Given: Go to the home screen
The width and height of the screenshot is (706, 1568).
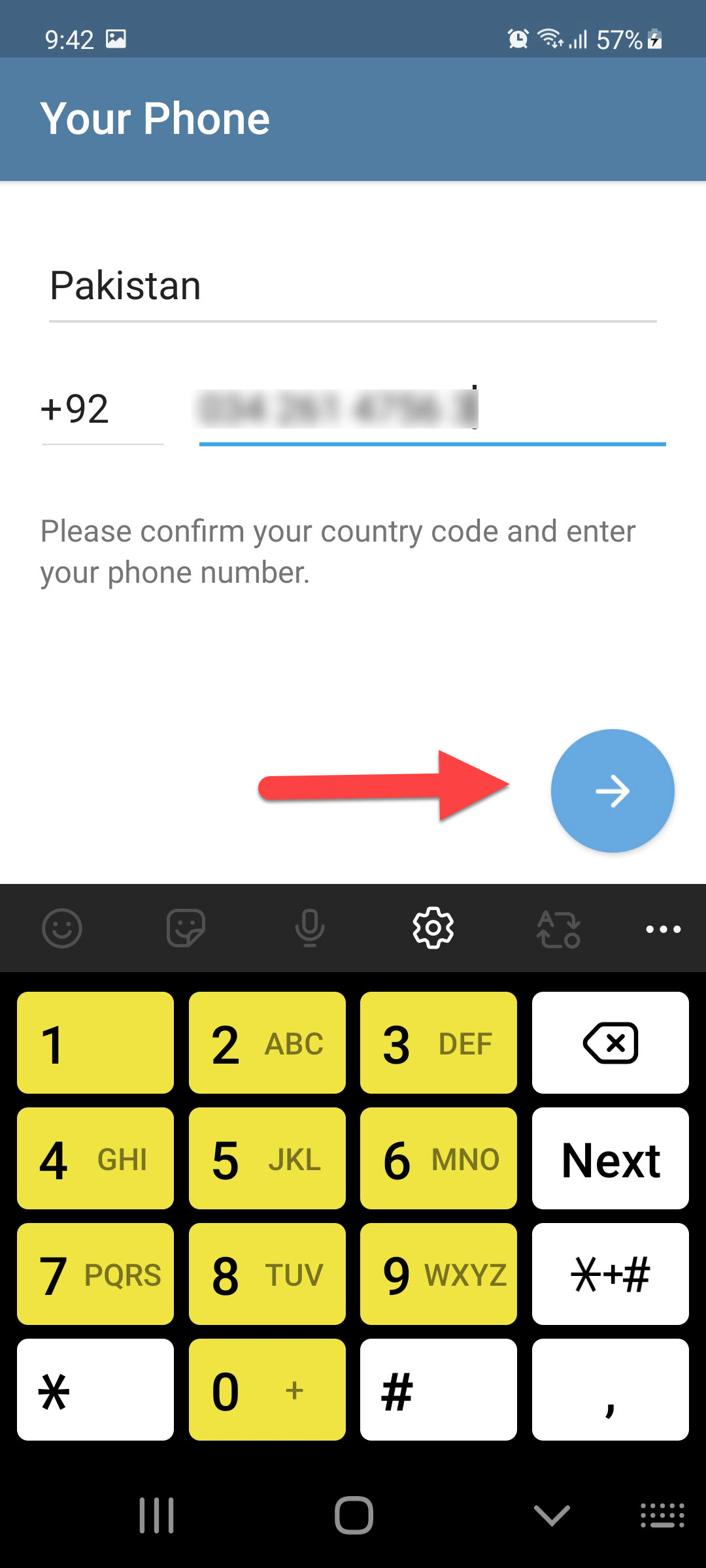Looking at the screenshot, I should (x=354, y=1514).
